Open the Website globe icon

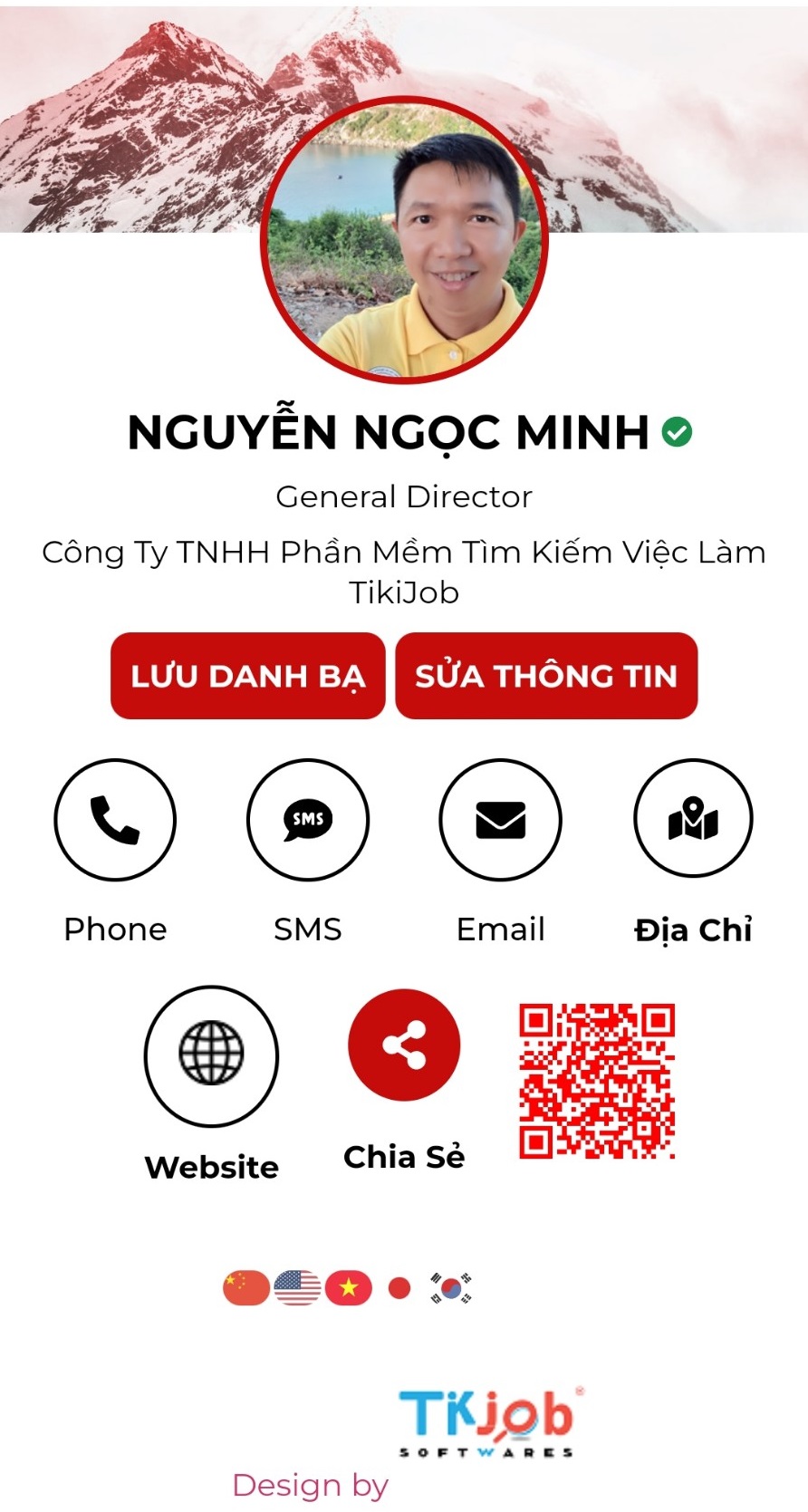pos(211,1055)
